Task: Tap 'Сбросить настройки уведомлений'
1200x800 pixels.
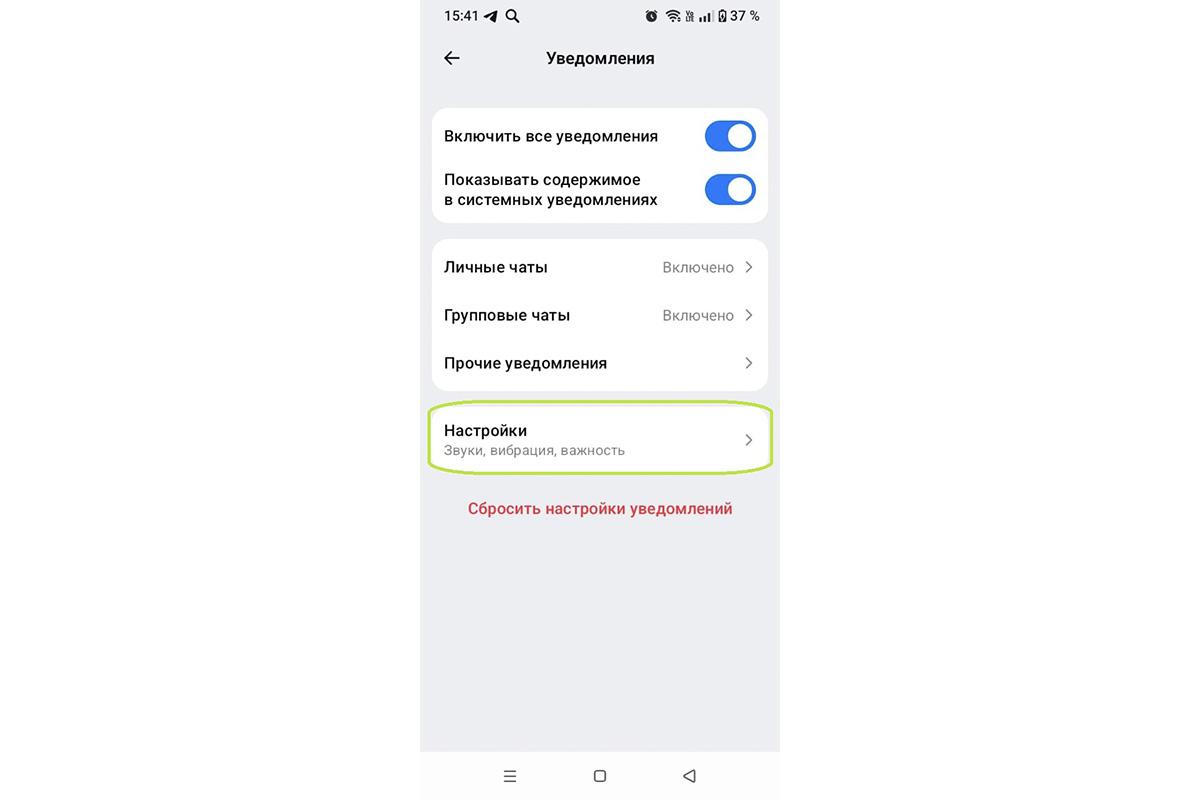Action: pyautogui.click(x=600, y=508)
